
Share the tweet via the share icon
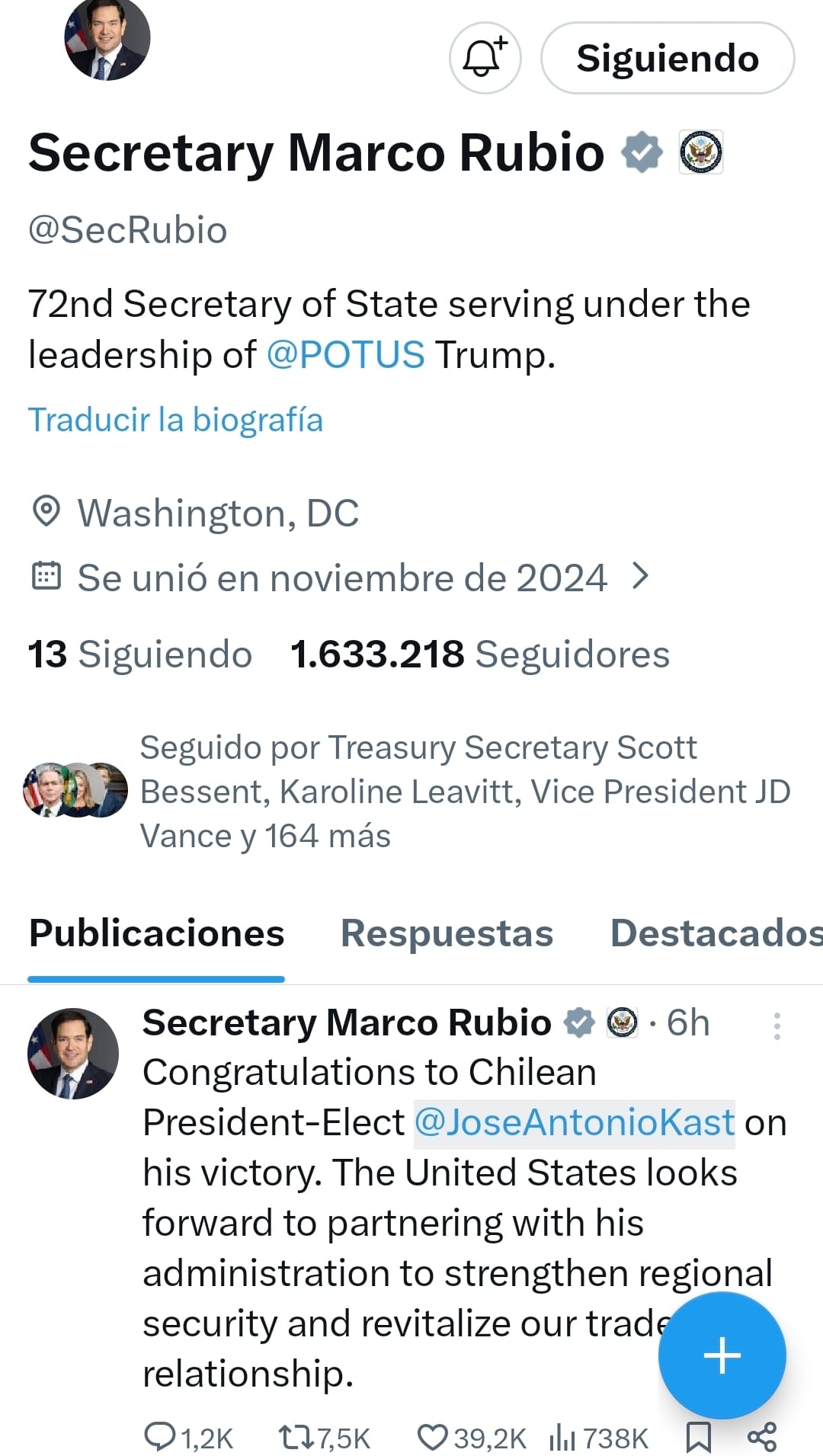tap(760, 1435)
